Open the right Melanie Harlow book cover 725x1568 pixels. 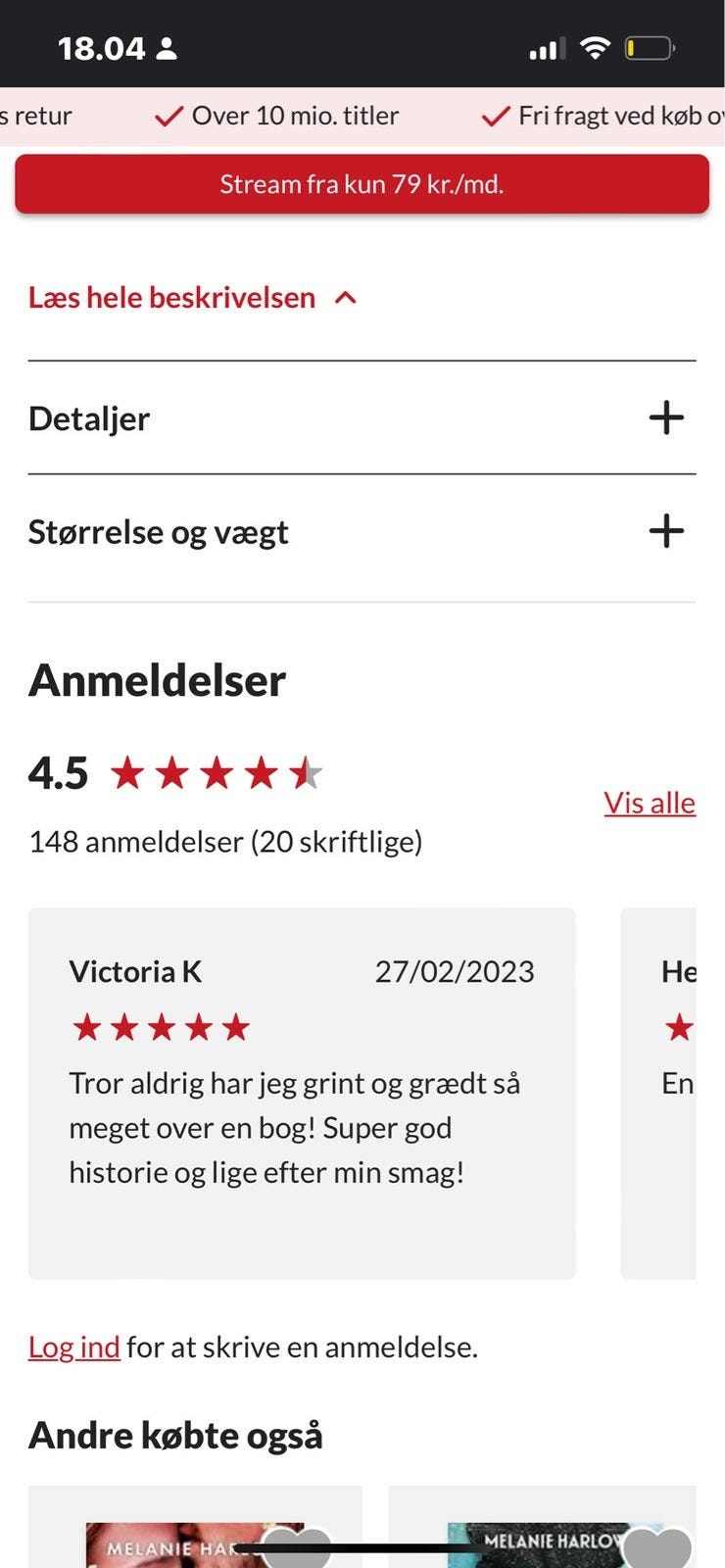pos(539,1539)
